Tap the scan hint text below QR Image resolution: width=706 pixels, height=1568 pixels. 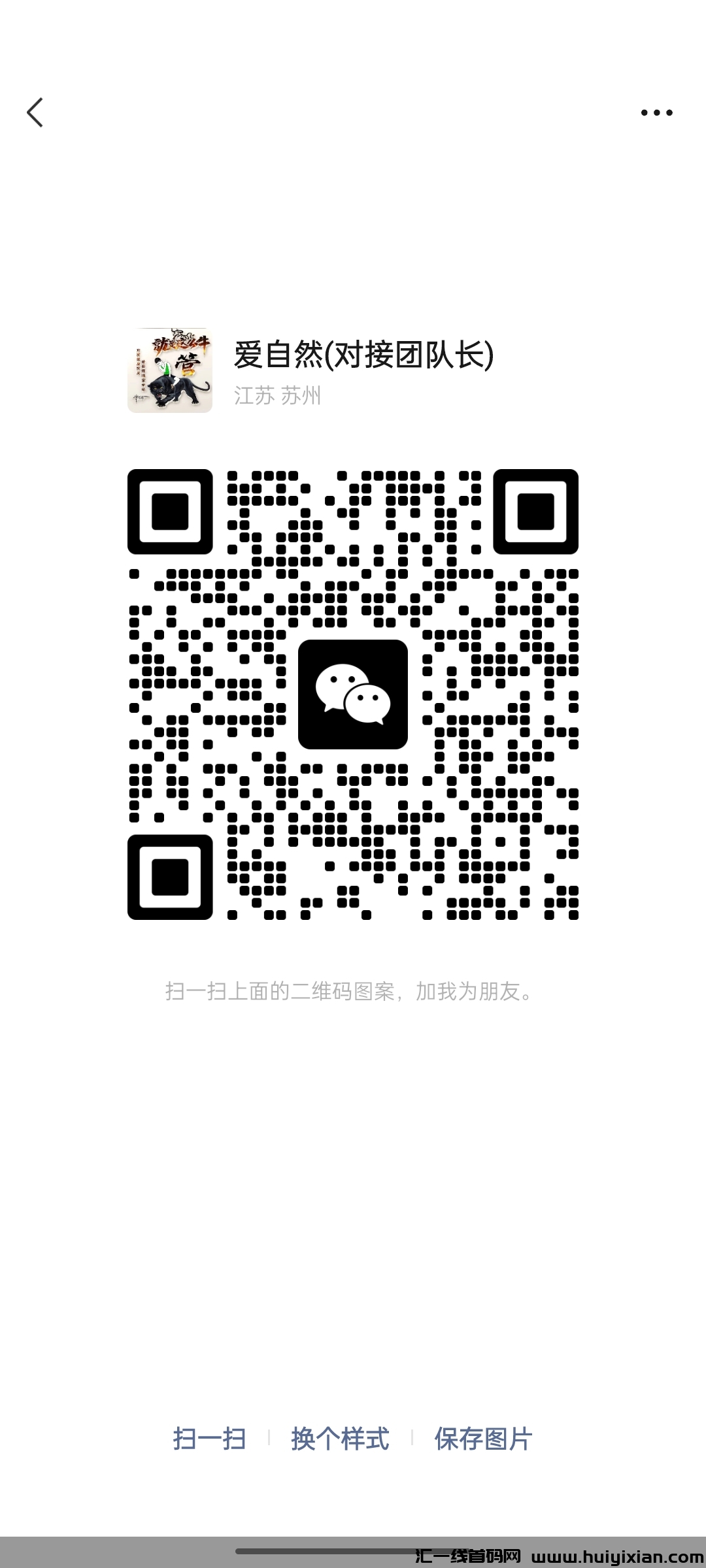click(x=348, y=992)
